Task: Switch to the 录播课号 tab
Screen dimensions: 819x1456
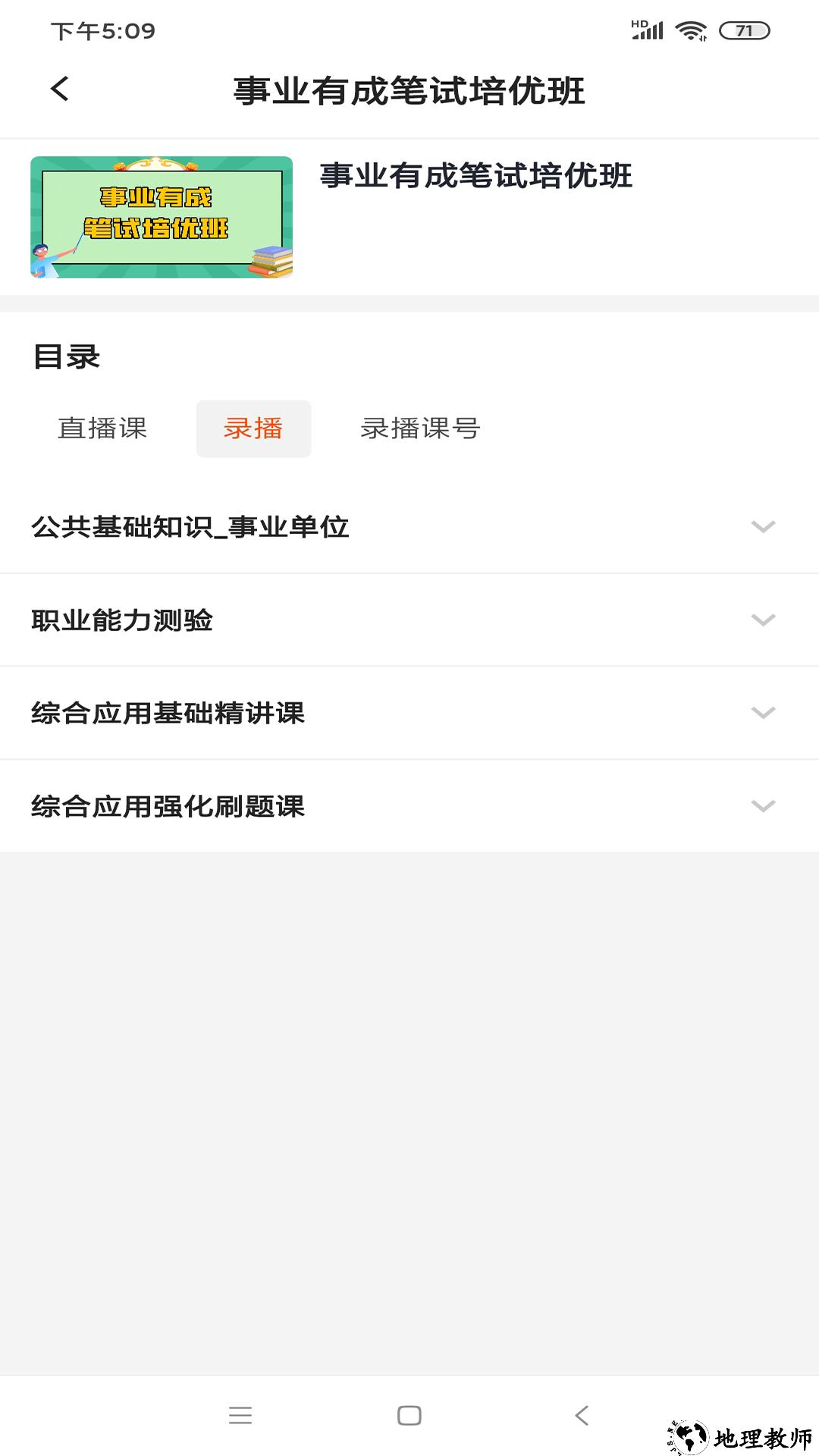Action: point(422,428)
